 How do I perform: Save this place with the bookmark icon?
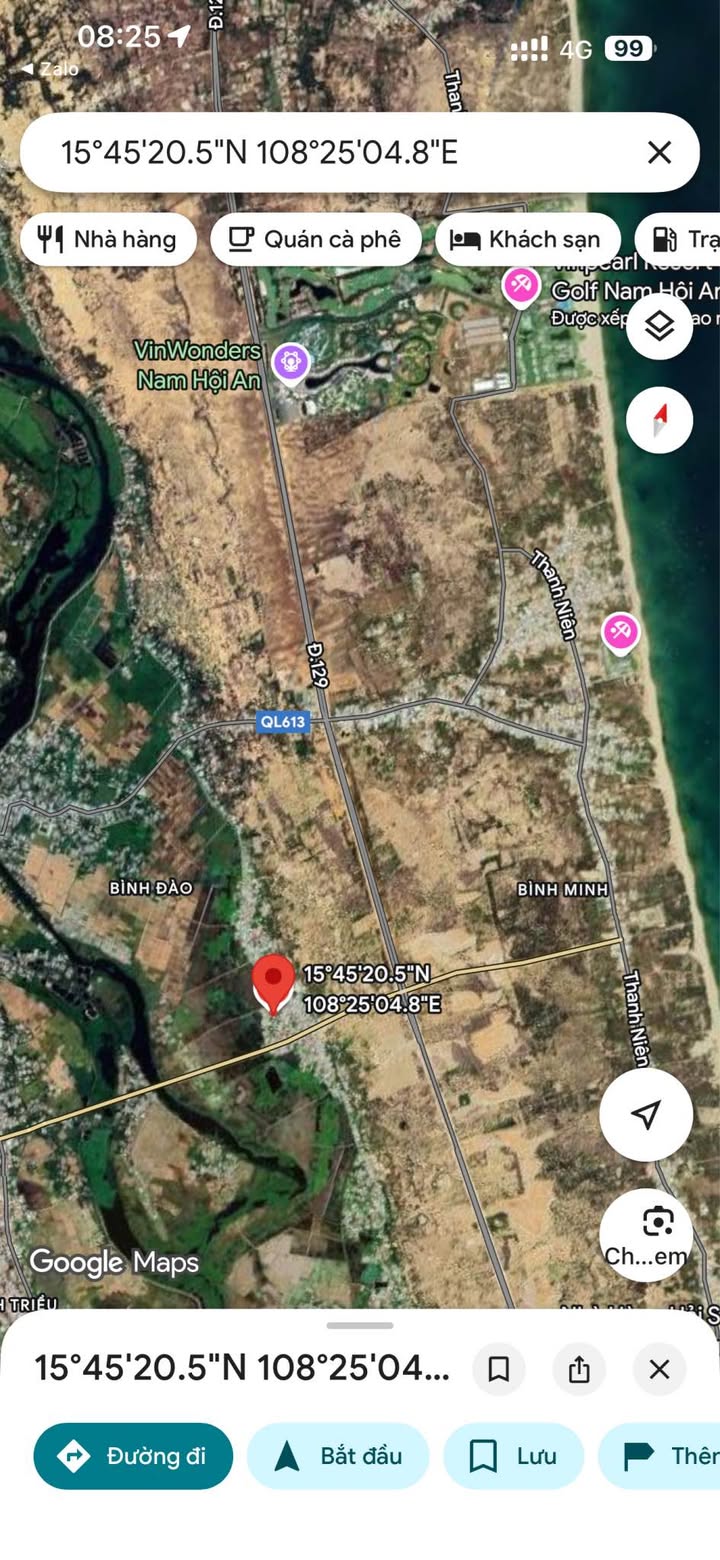click(499, 1369)
